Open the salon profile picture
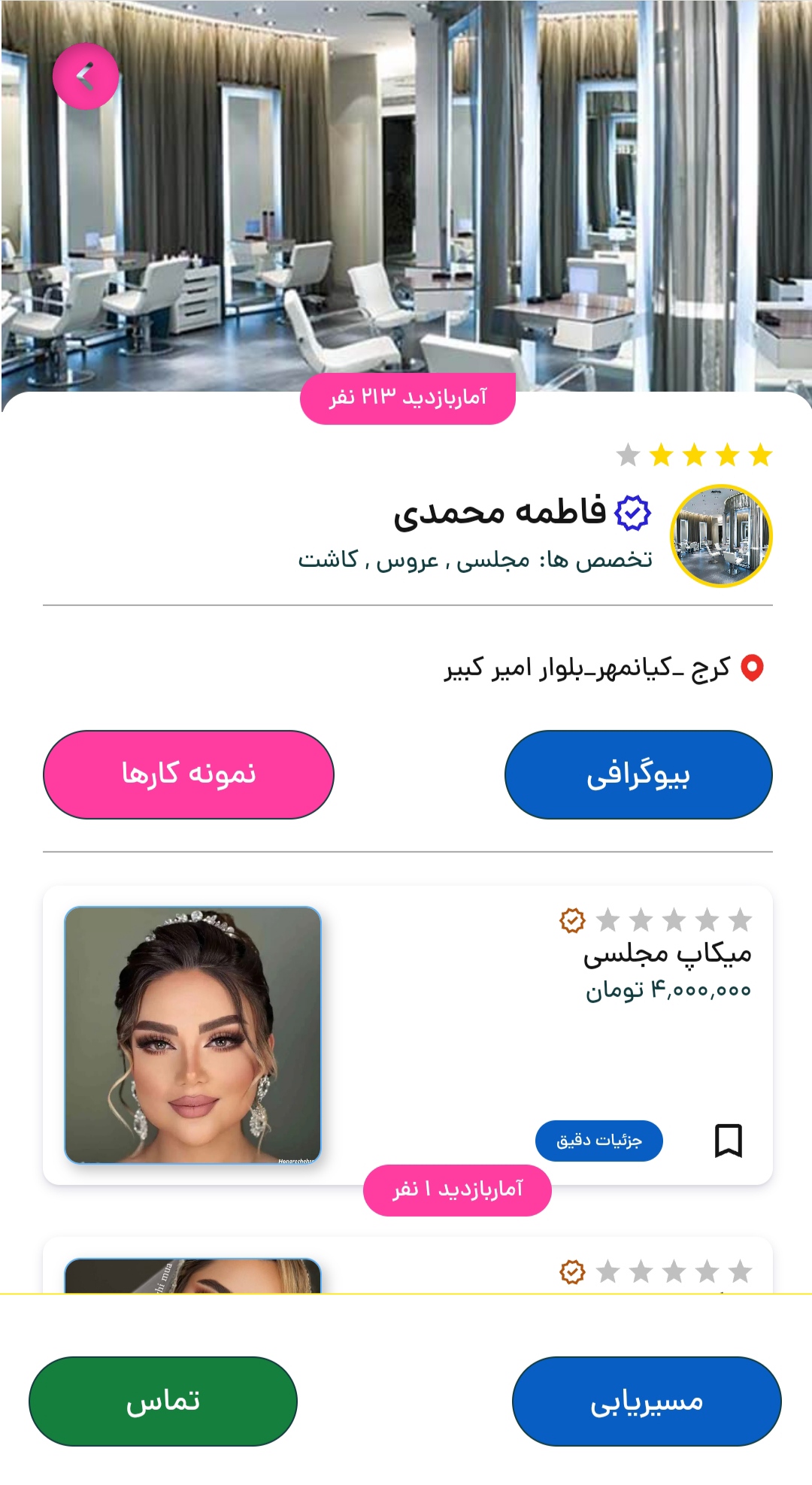The width and height of the screenshot is (812, 1485). [x=721, y=536]
